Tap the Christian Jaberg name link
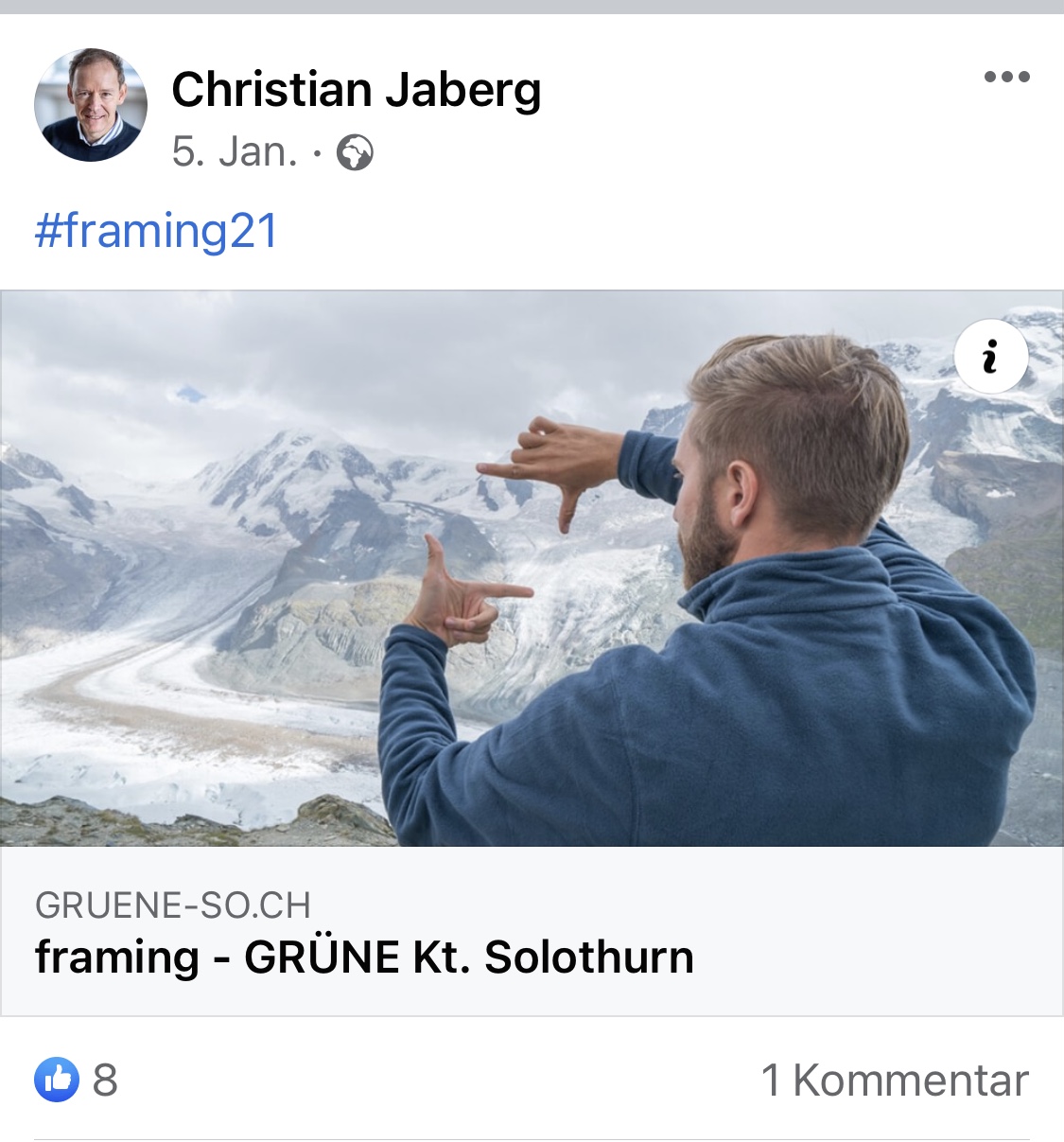Viewport: 1064px width, 1142px height. tap(356, 91)
